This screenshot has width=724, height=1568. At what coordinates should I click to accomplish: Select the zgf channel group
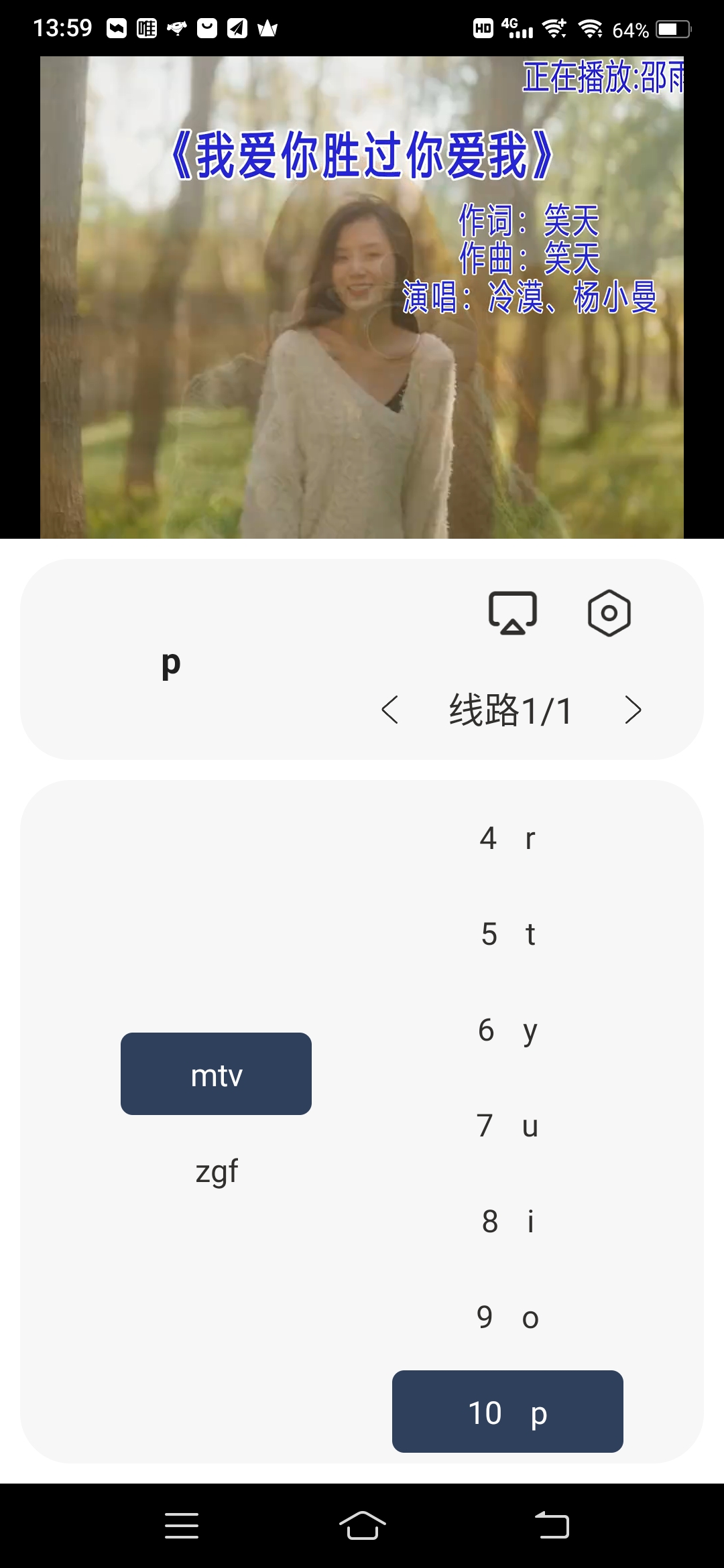click(216, 1171)
